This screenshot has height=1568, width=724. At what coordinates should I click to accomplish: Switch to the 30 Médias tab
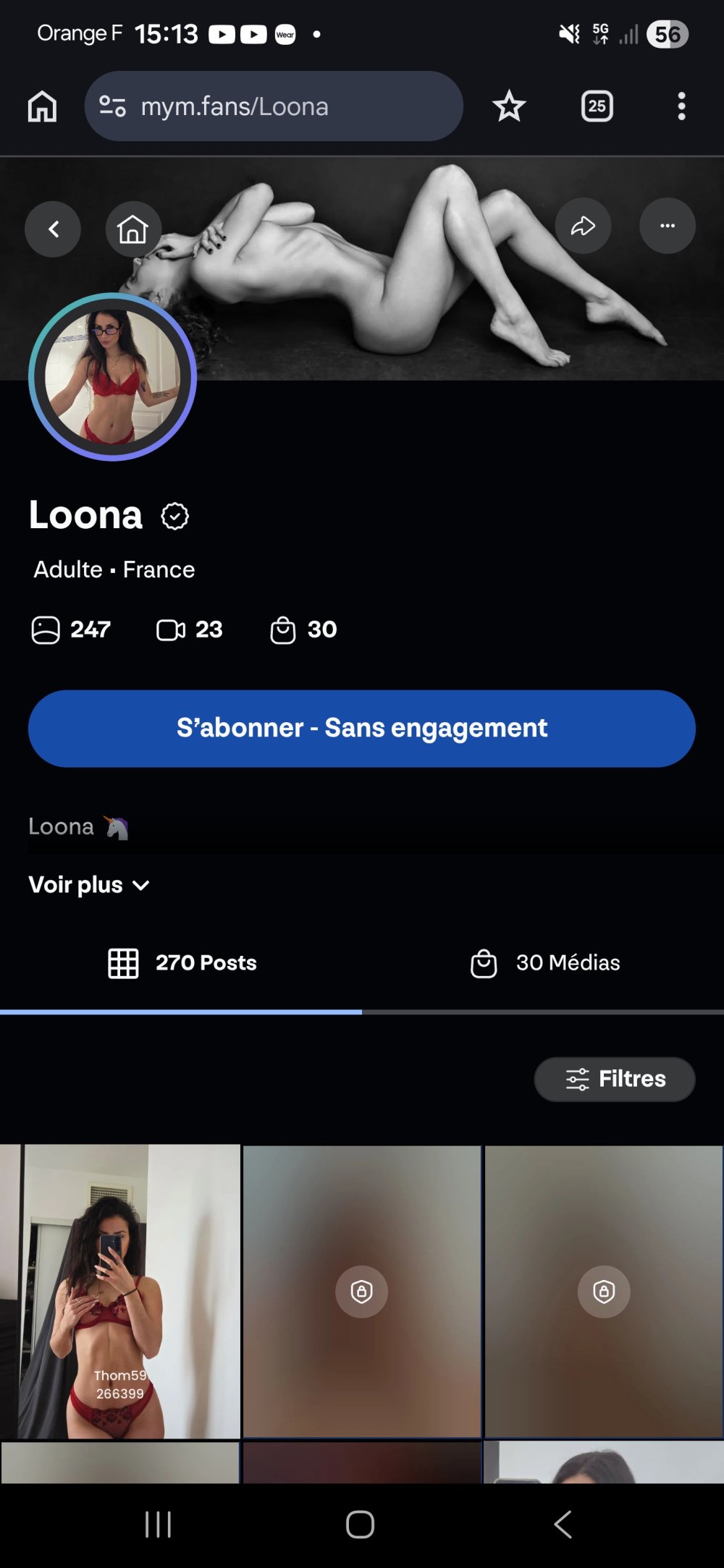(545, 963)
